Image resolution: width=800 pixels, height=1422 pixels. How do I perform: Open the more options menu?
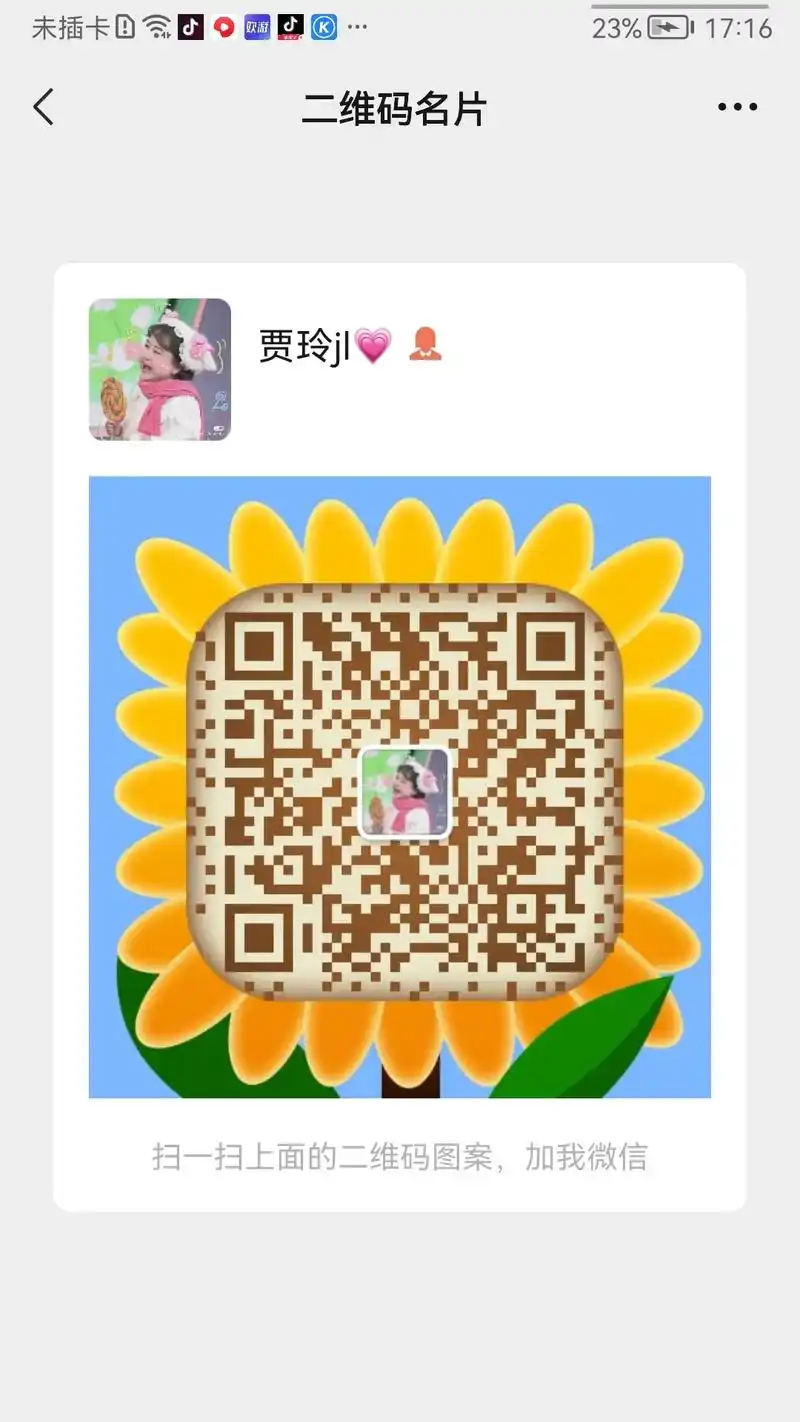pos(736,106)
